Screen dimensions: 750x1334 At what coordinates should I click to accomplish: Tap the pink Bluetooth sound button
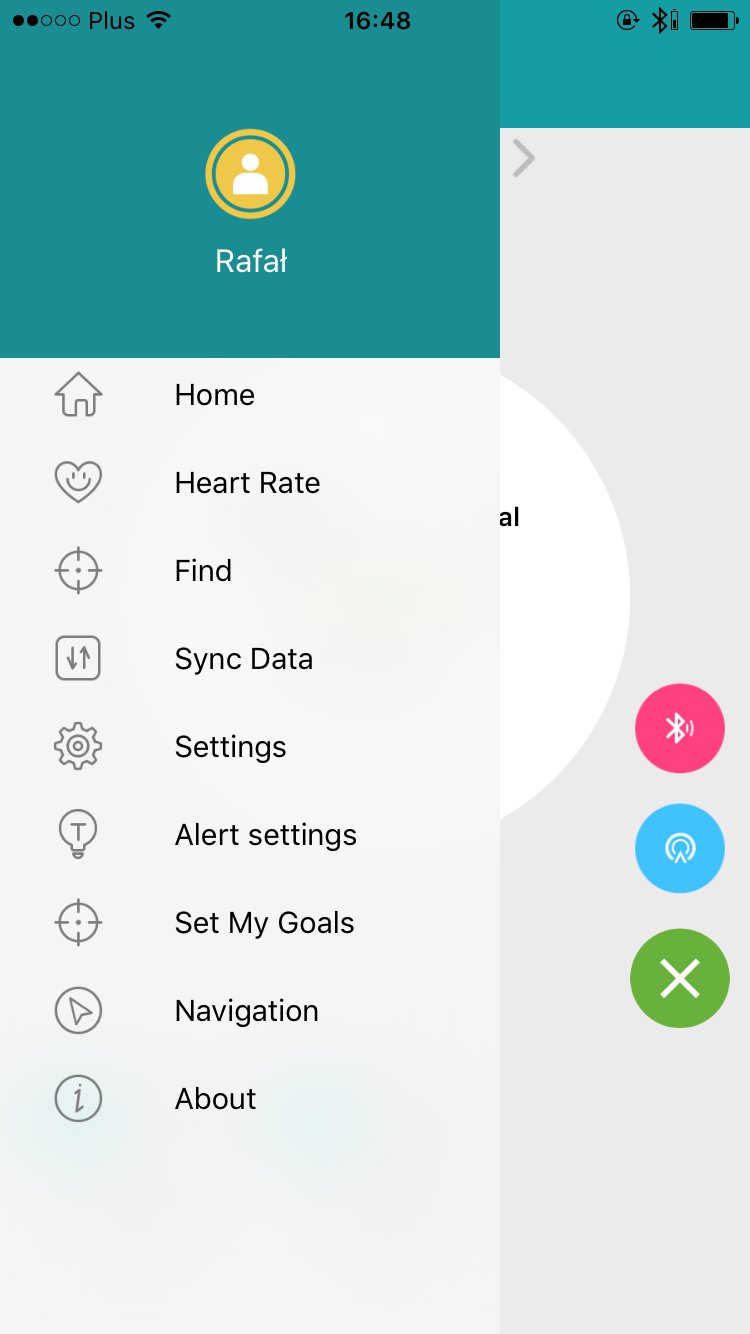click(680, 729)
